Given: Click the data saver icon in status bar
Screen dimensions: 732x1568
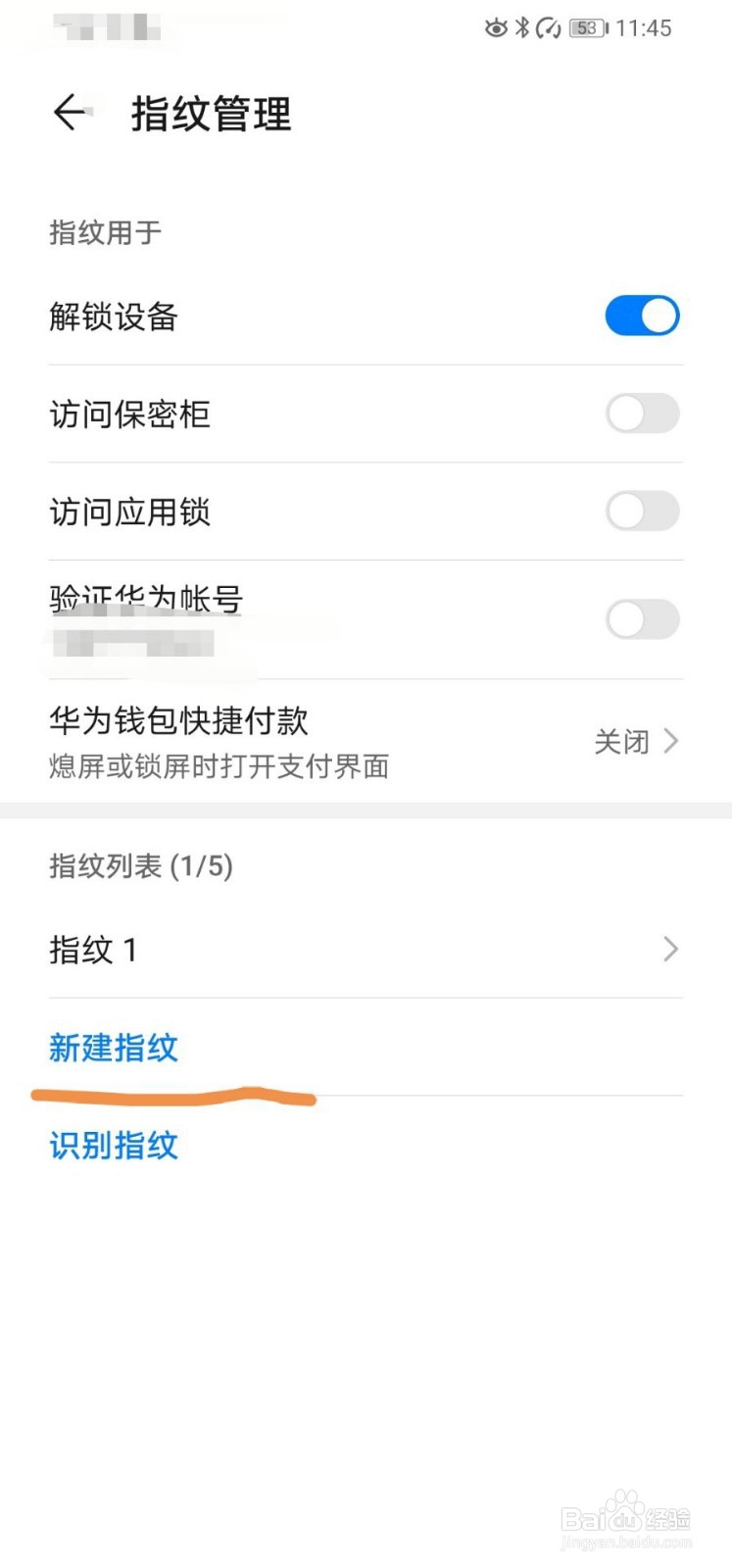Looking at the screenshot, I should click(548, 27).
